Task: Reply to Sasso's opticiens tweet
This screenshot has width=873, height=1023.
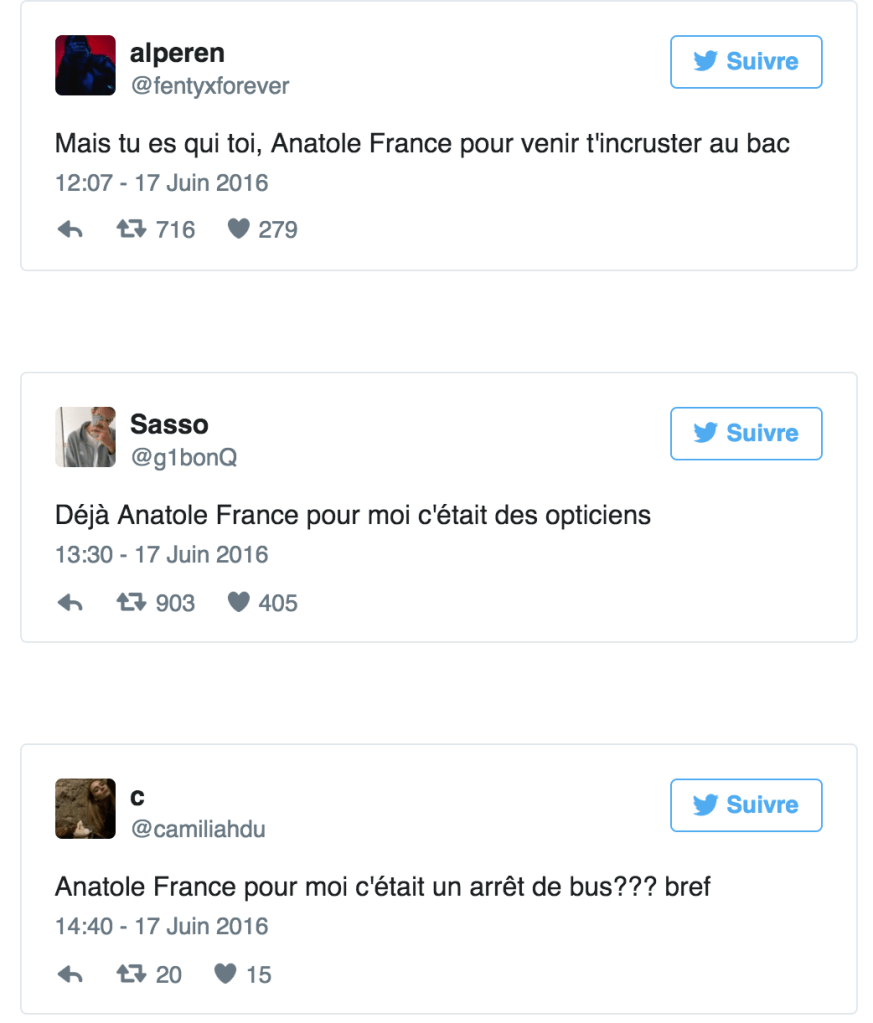Action: tap(70, 603)
